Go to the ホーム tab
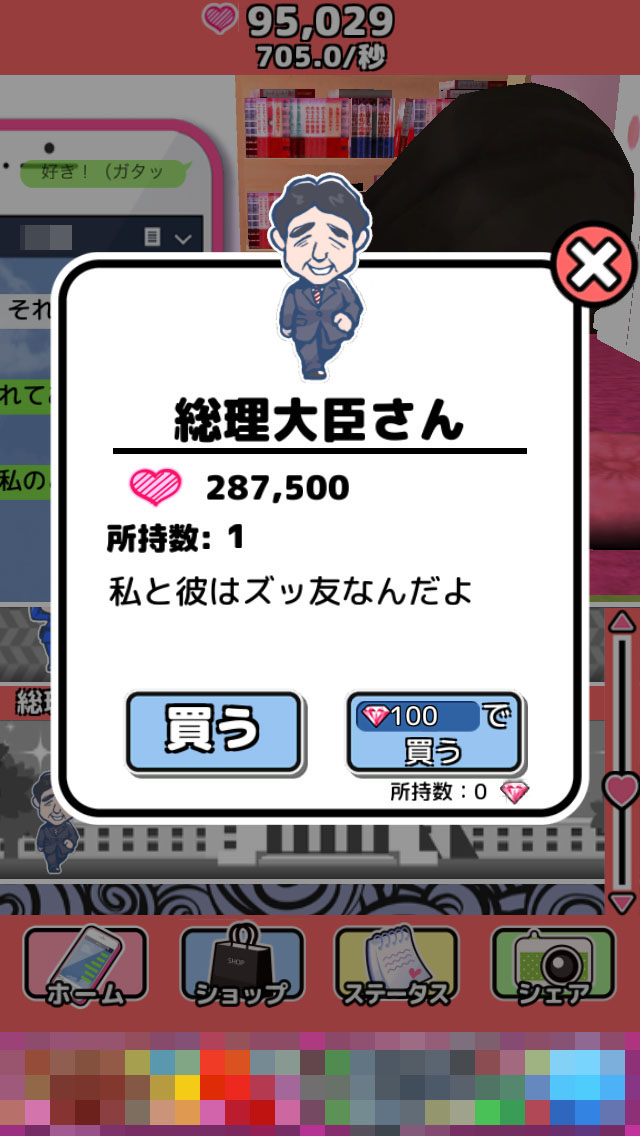Viewport: 640px width, 1136px height. [x=86, y=966]
